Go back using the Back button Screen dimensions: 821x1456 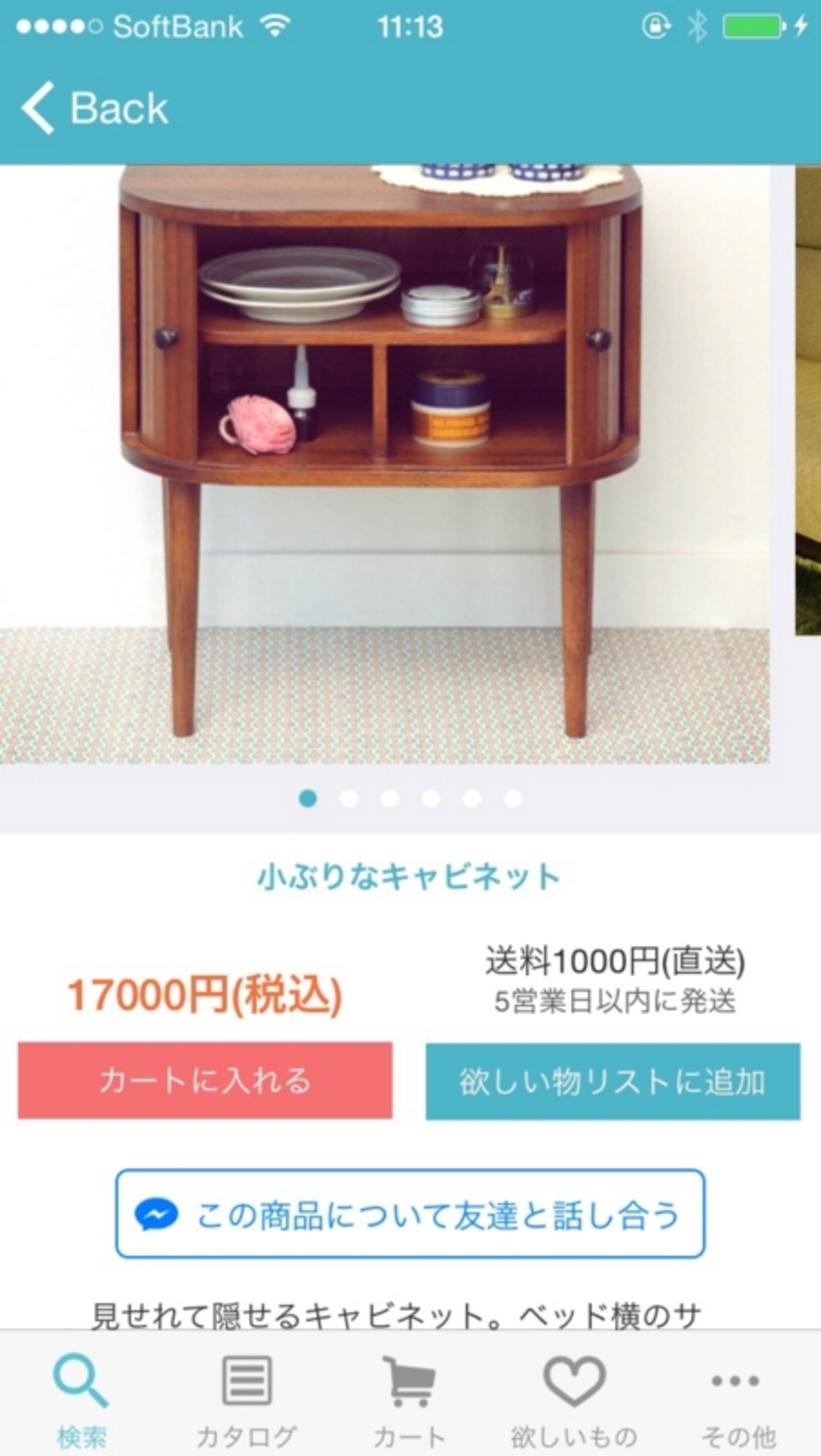coord(95,108)
